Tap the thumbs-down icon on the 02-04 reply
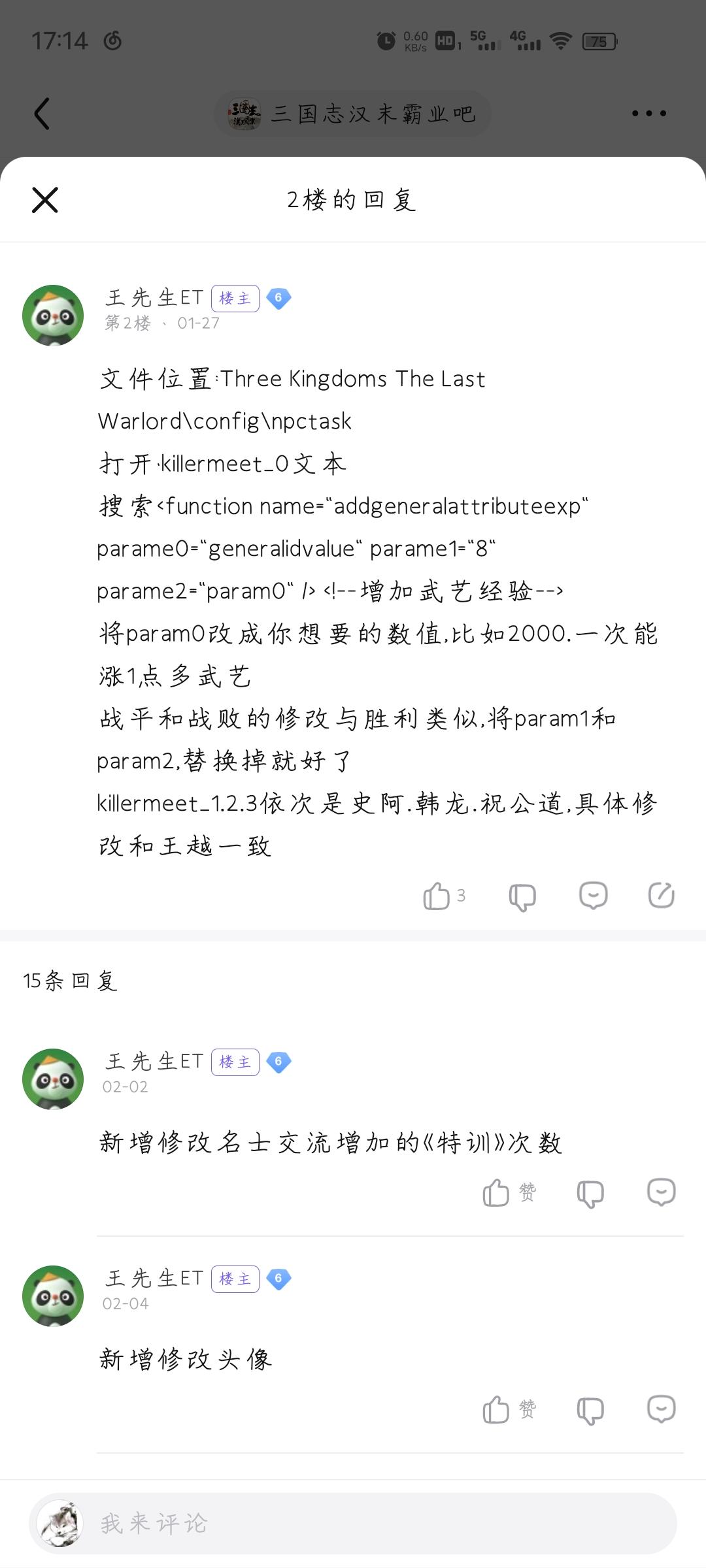The width and height of the screenshot is (706, 1568). point(590,1409)
